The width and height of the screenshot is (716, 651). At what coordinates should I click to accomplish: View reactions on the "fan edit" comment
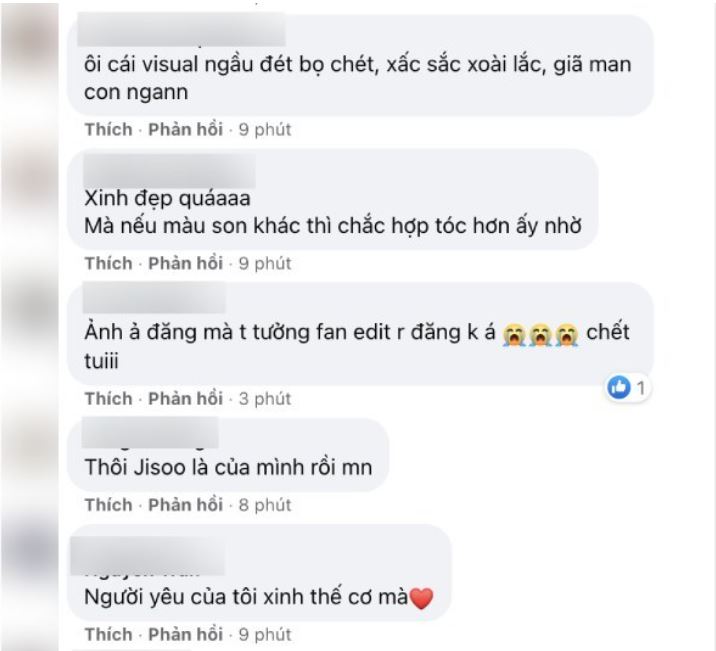click(629, 387)
